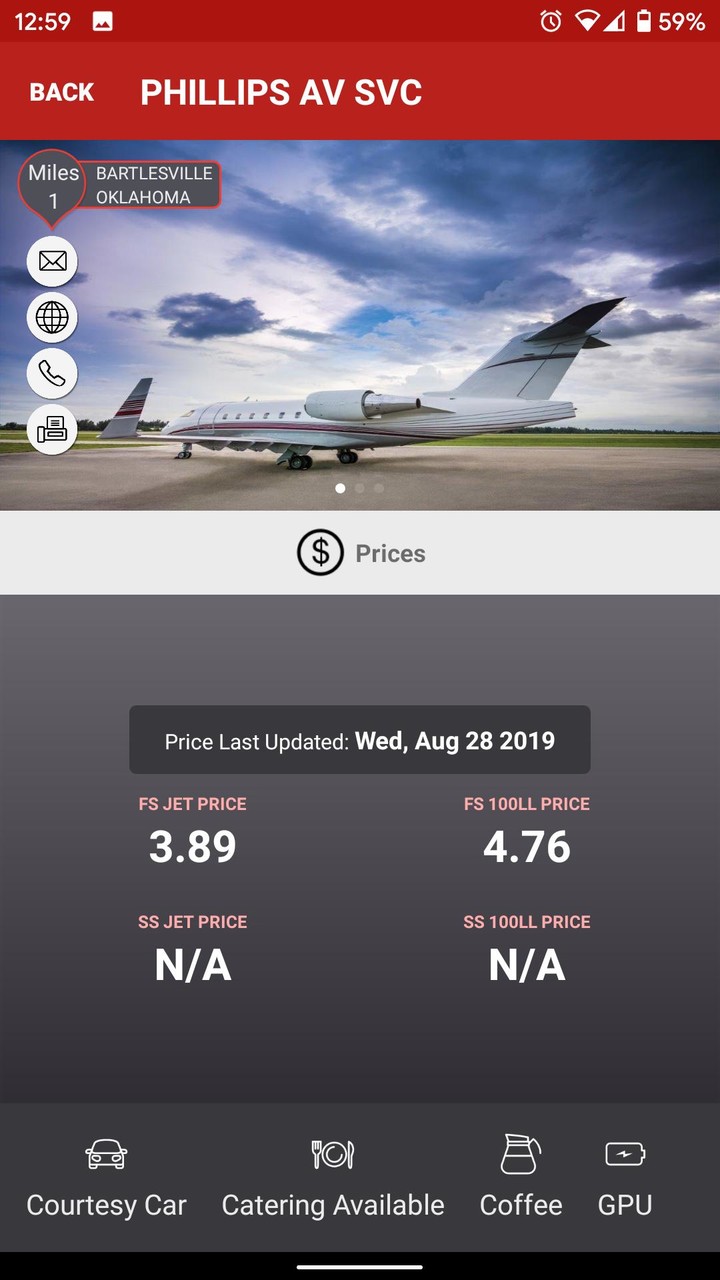The width and height of the screenshot is (720, 1280).
Task: Open the Miles distance map pin
Action: tap(53, 186)
